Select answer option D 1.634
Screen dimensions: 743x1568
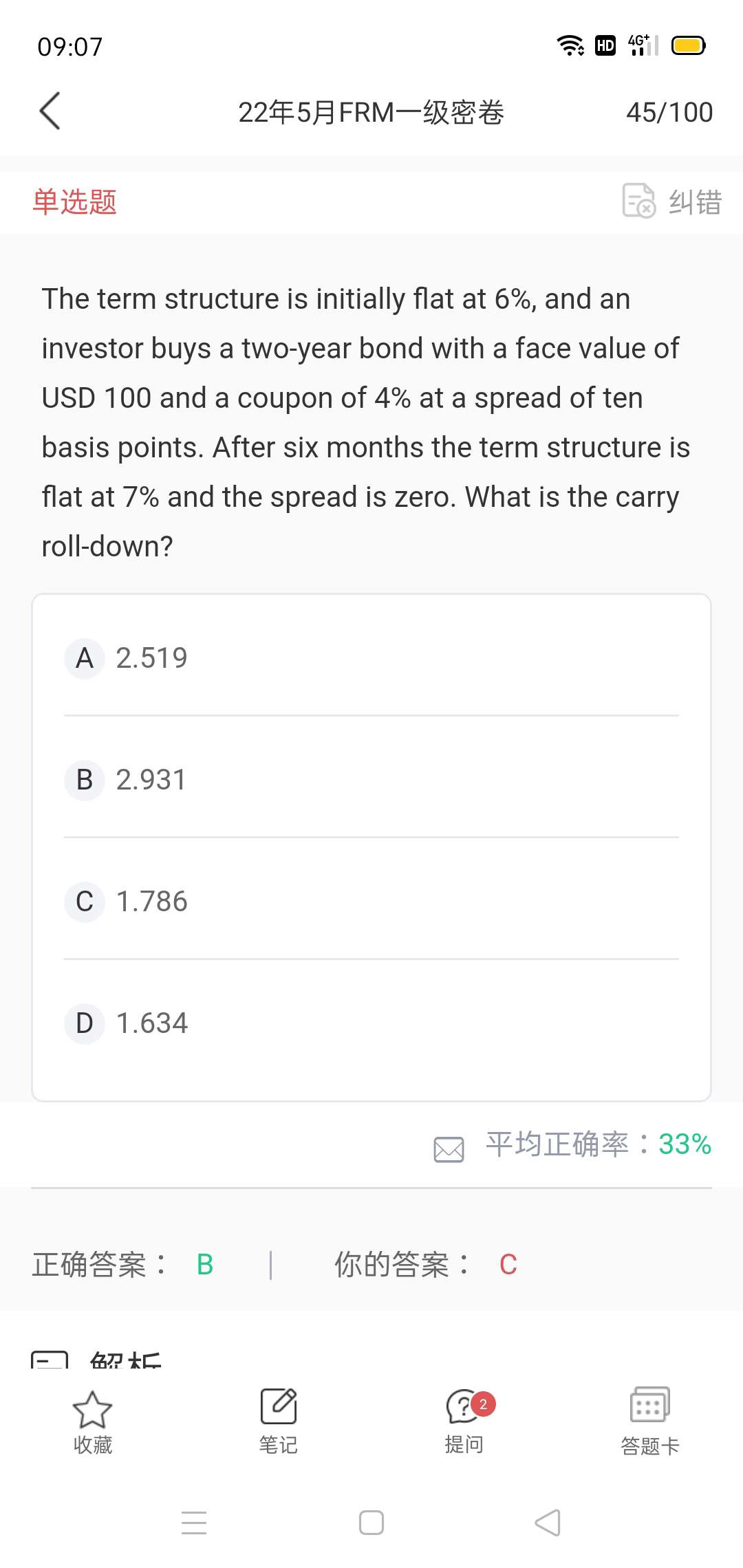coord(371,1023)
